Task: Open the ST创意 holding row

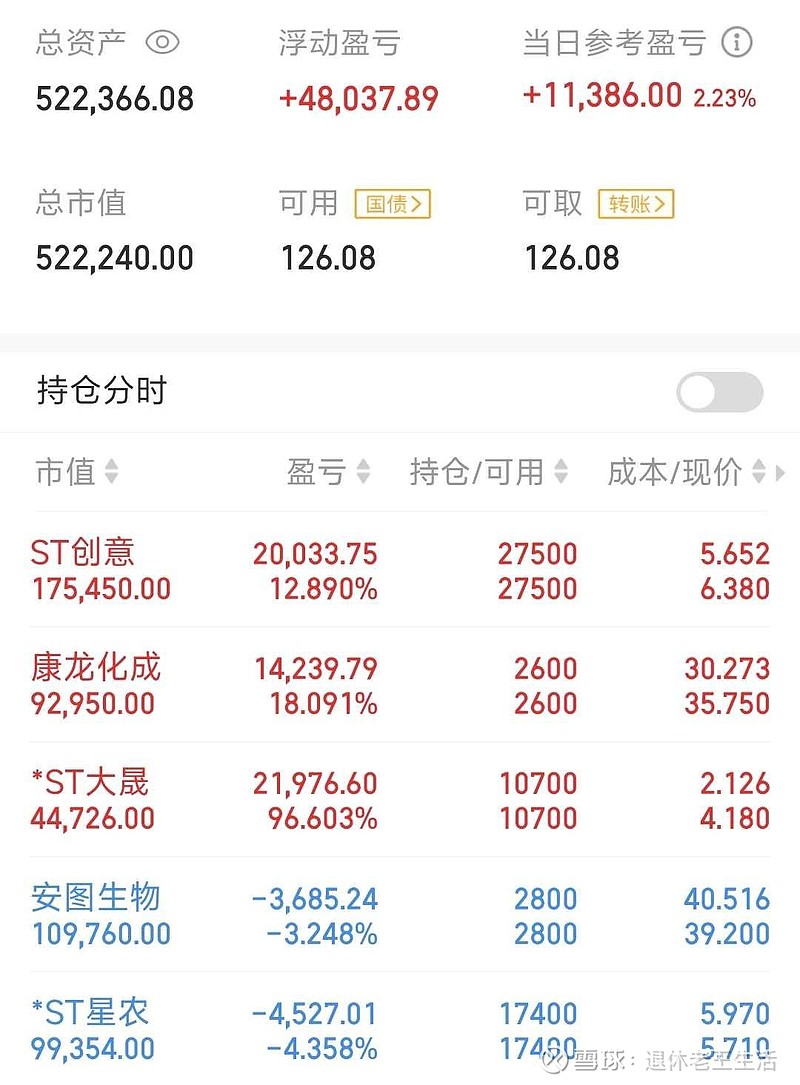Action: (x=400, y=570)
